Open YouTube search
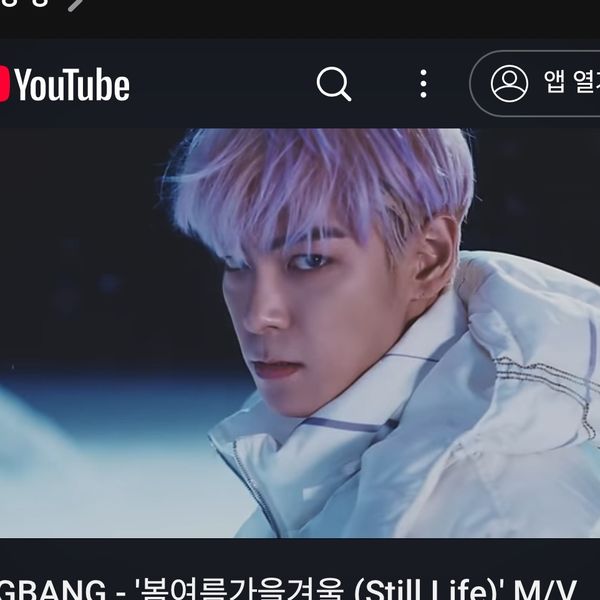This screenshot has height=600, width=600. (334, 84)
